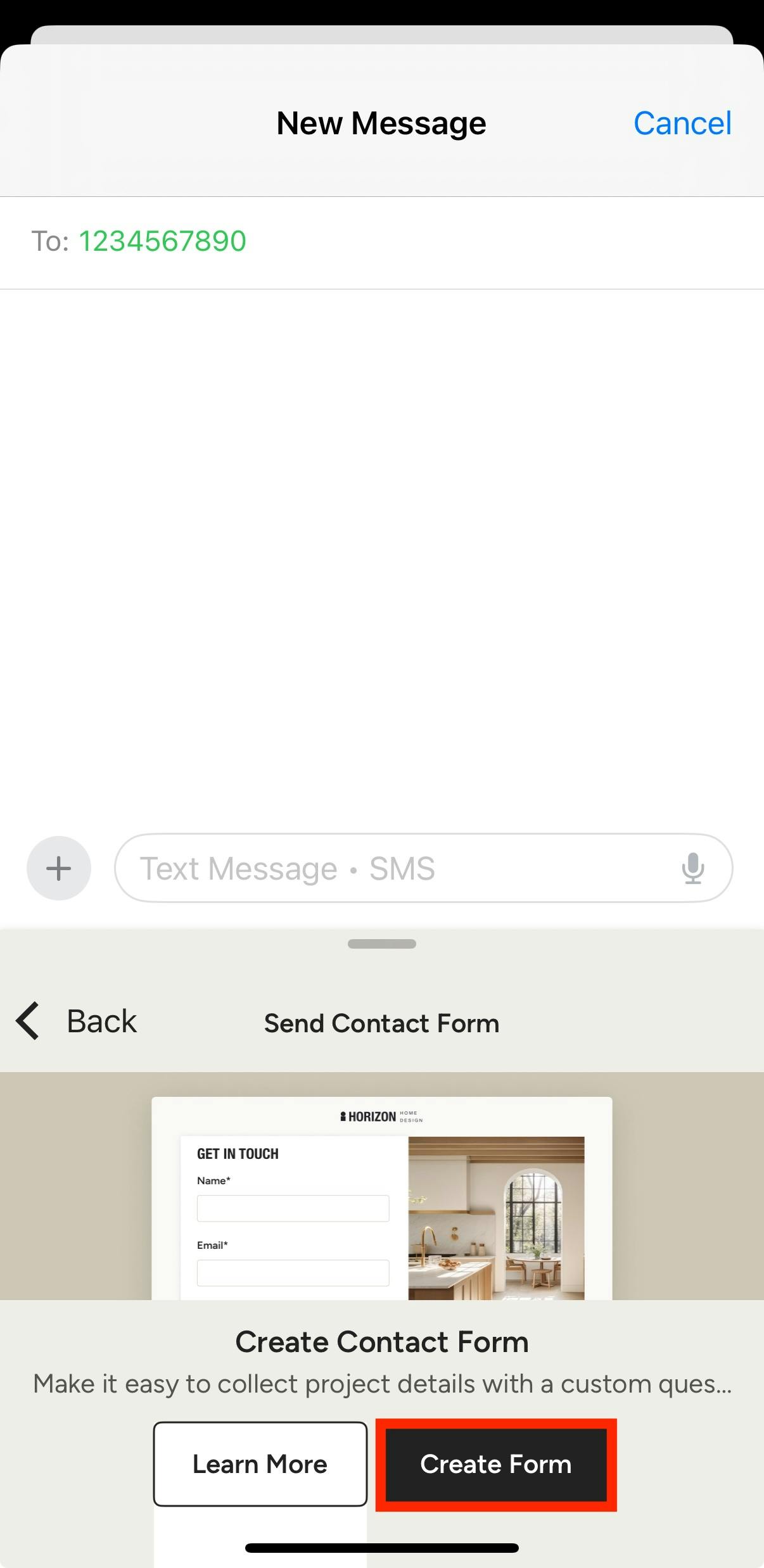
Task: Cancel the new message
Action: [682, 123]
